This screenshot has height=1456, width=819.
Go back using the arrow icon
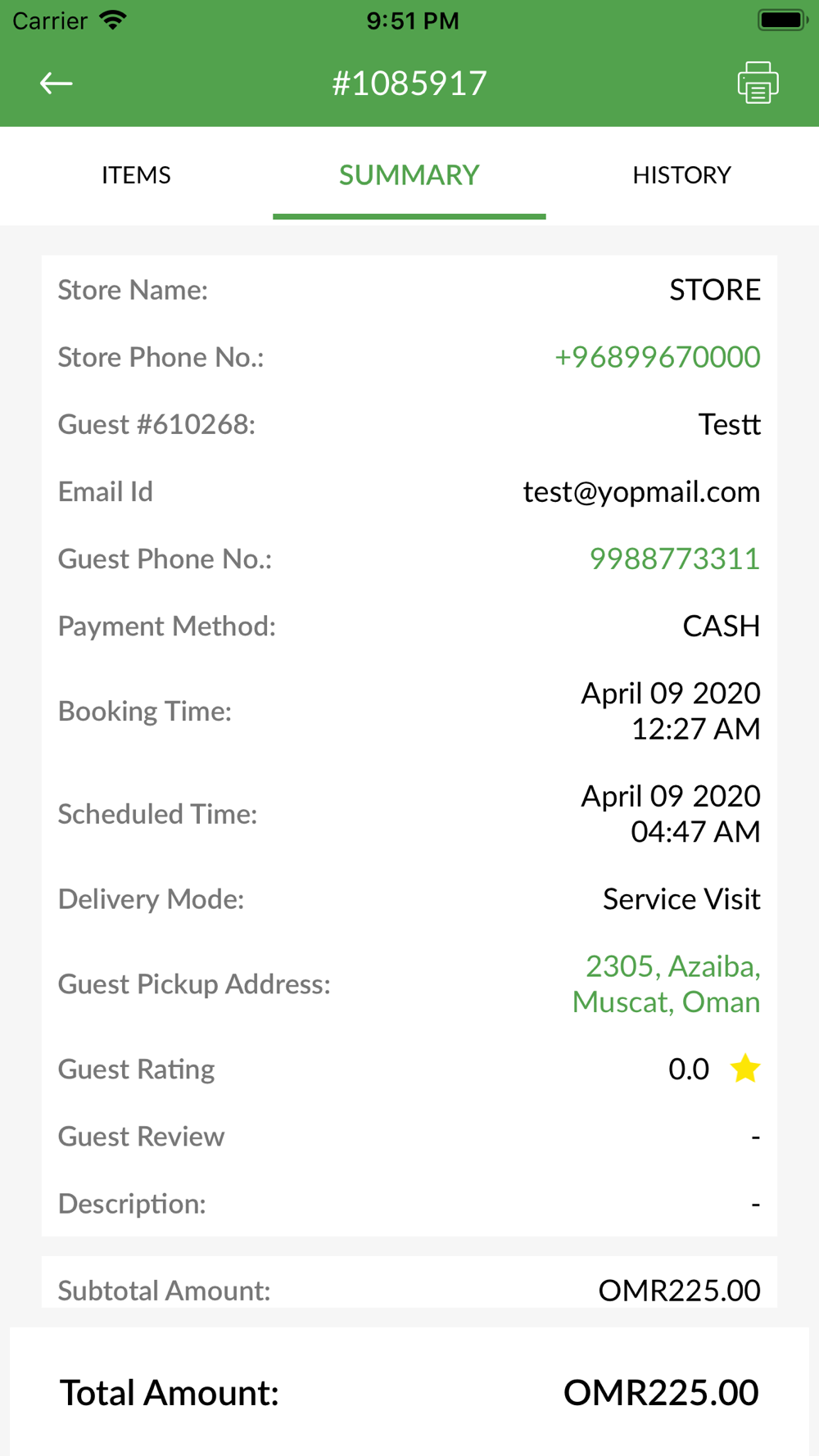point(56,83)
